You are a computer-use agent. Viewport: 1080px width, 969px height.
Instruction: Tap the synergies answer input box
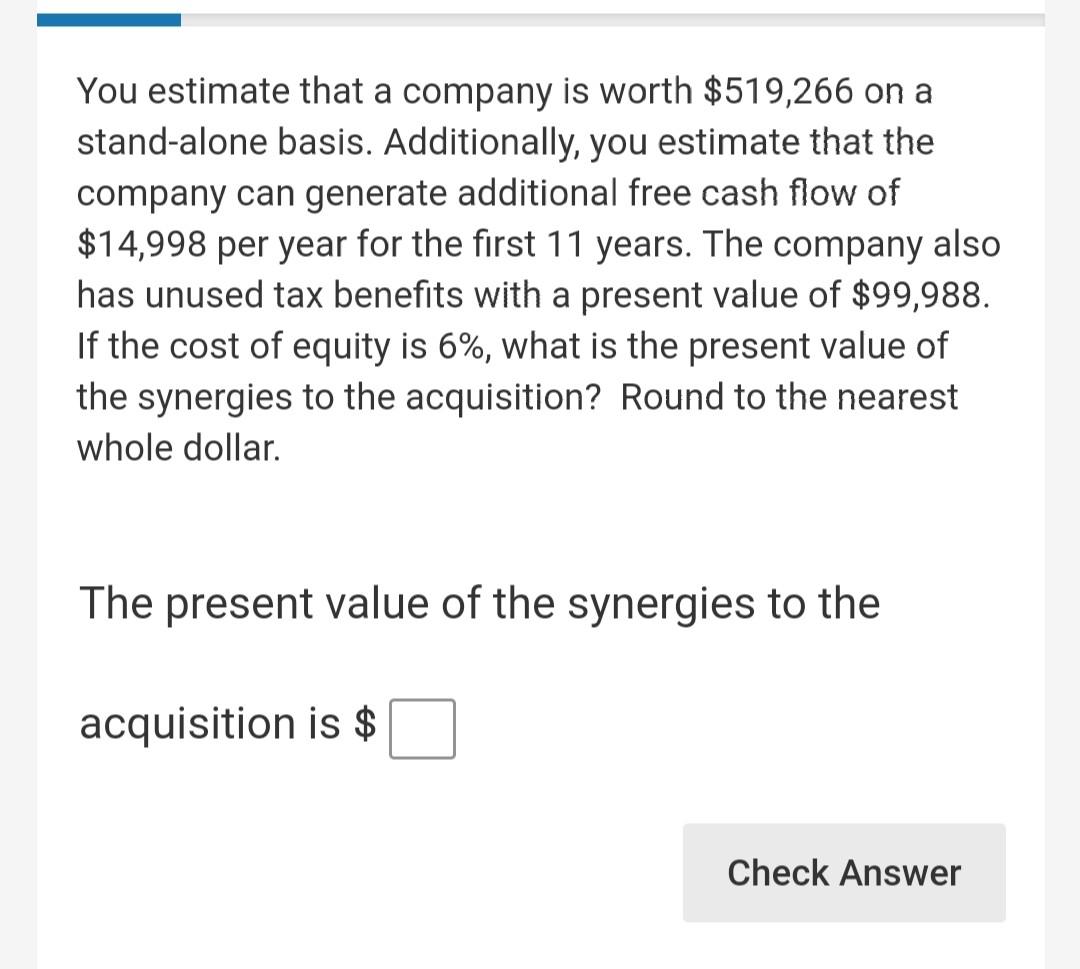click(422, 729)
